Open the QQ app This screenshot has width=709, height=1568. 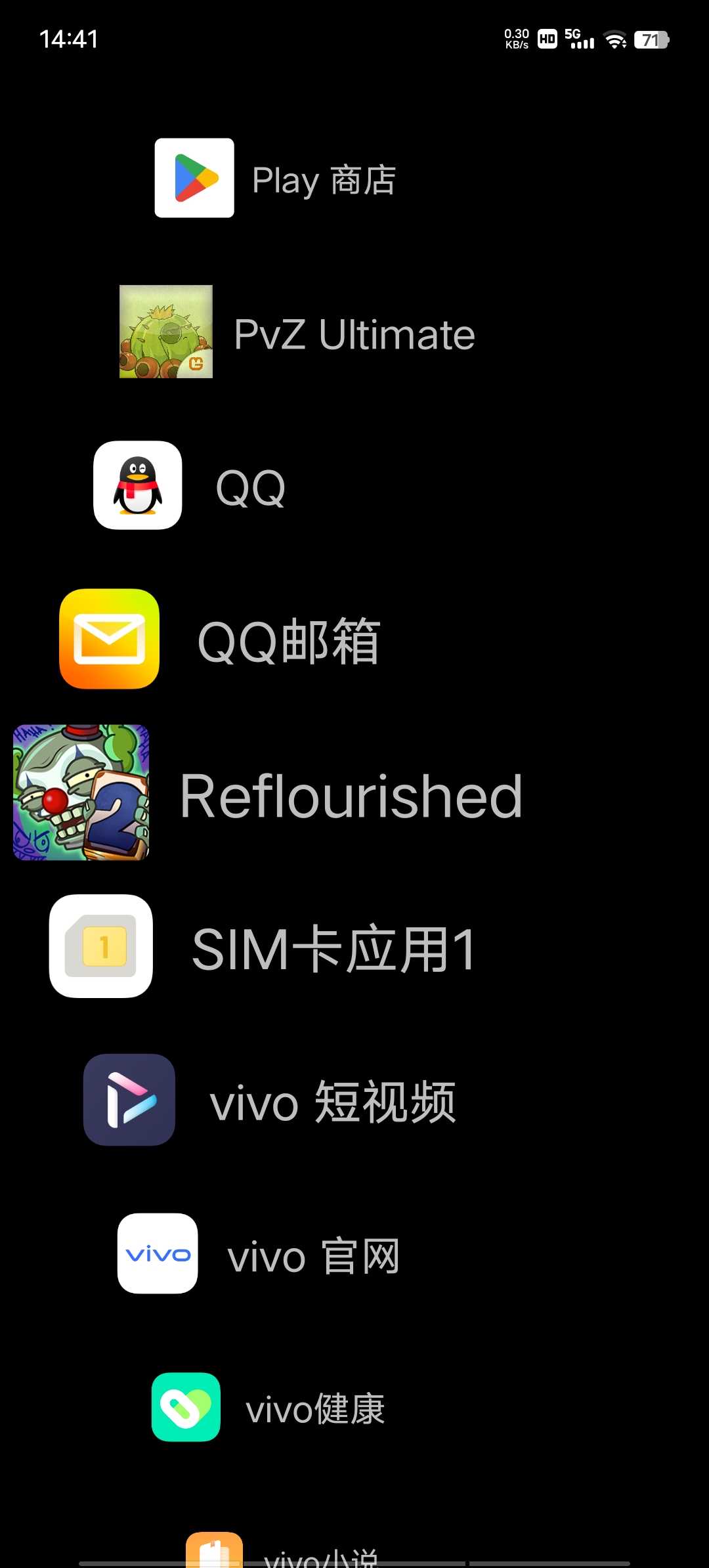click(138, 486)
